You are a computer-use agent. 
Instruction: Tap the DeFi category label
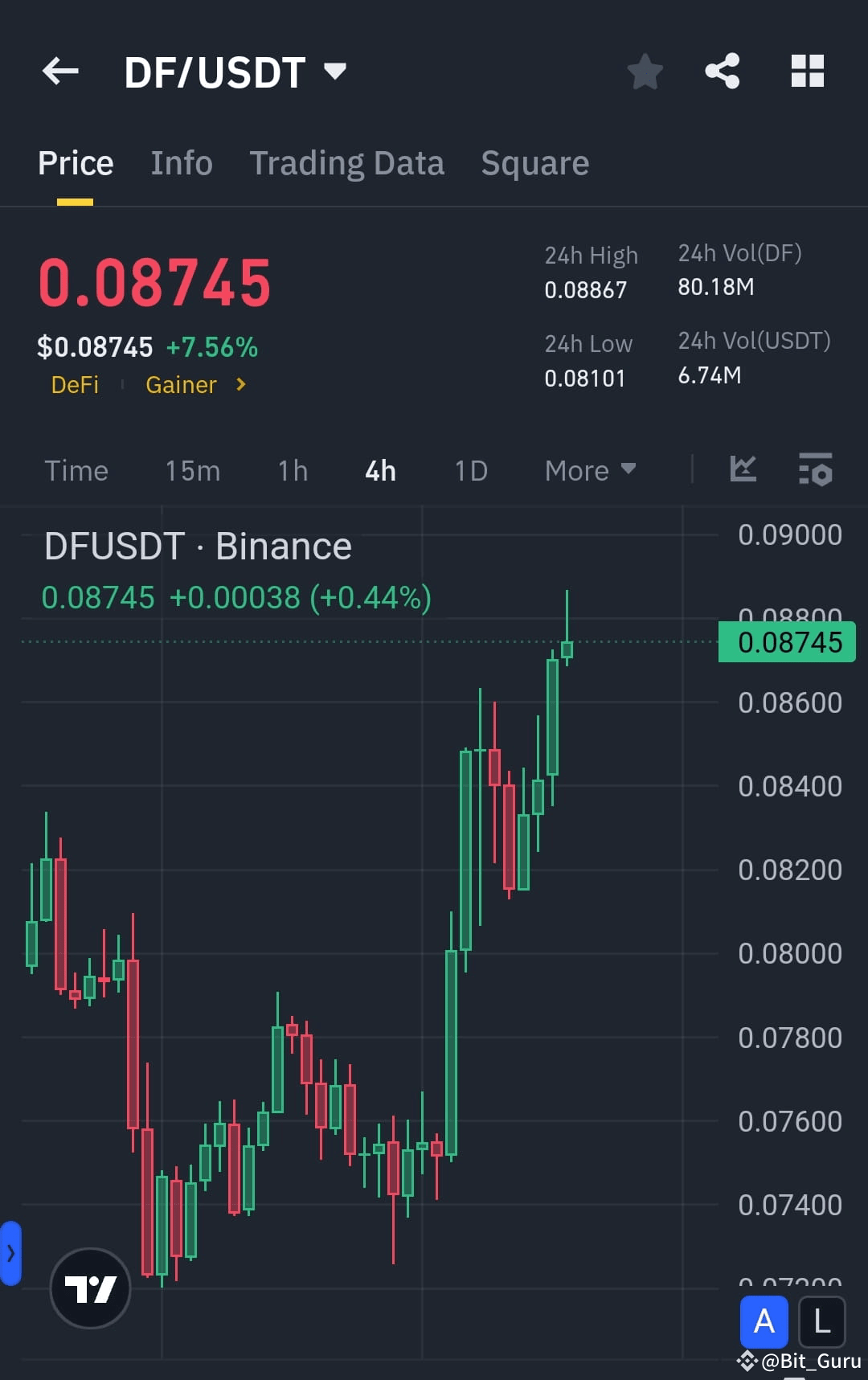click(x=75, y=385)
